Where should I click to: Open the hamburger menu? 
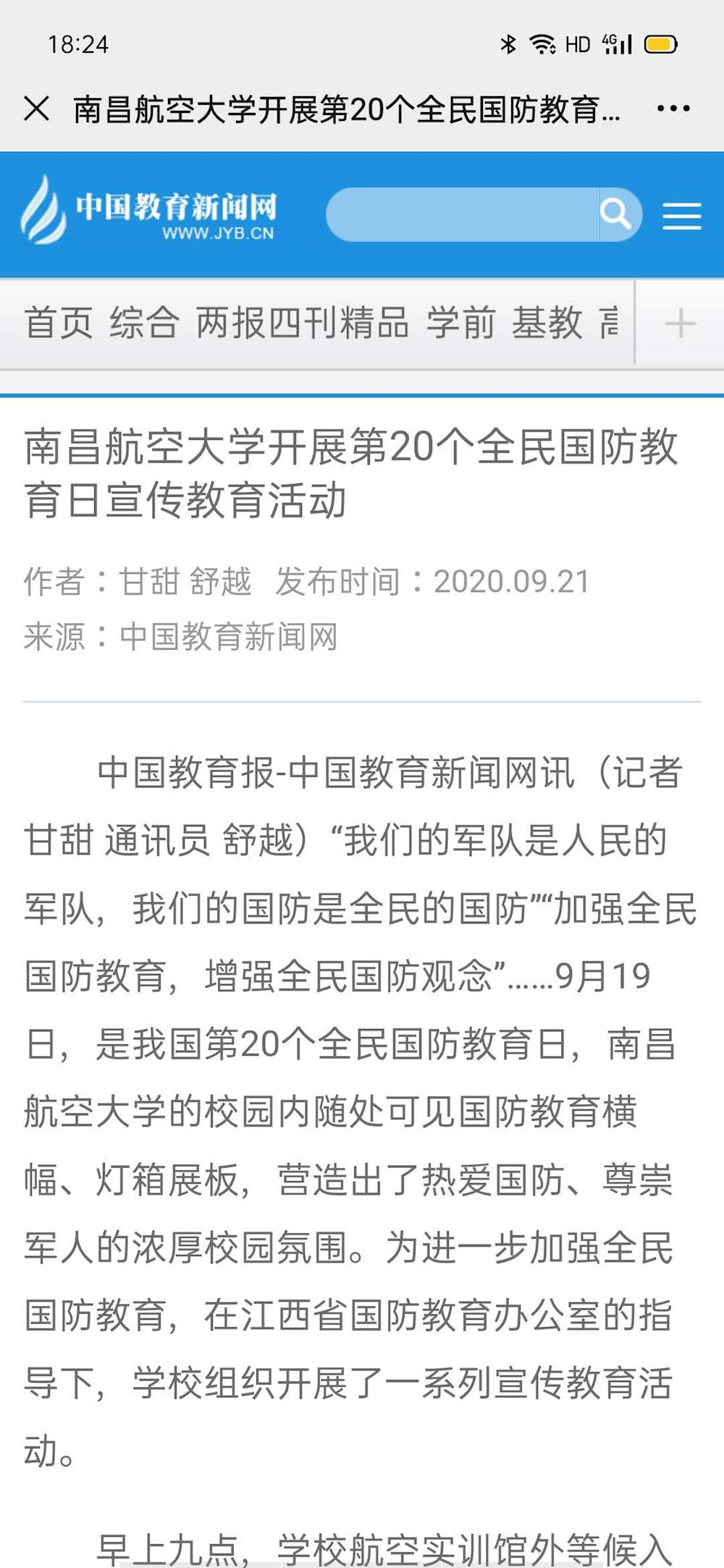pyautogui.click(x=681, y=216)
